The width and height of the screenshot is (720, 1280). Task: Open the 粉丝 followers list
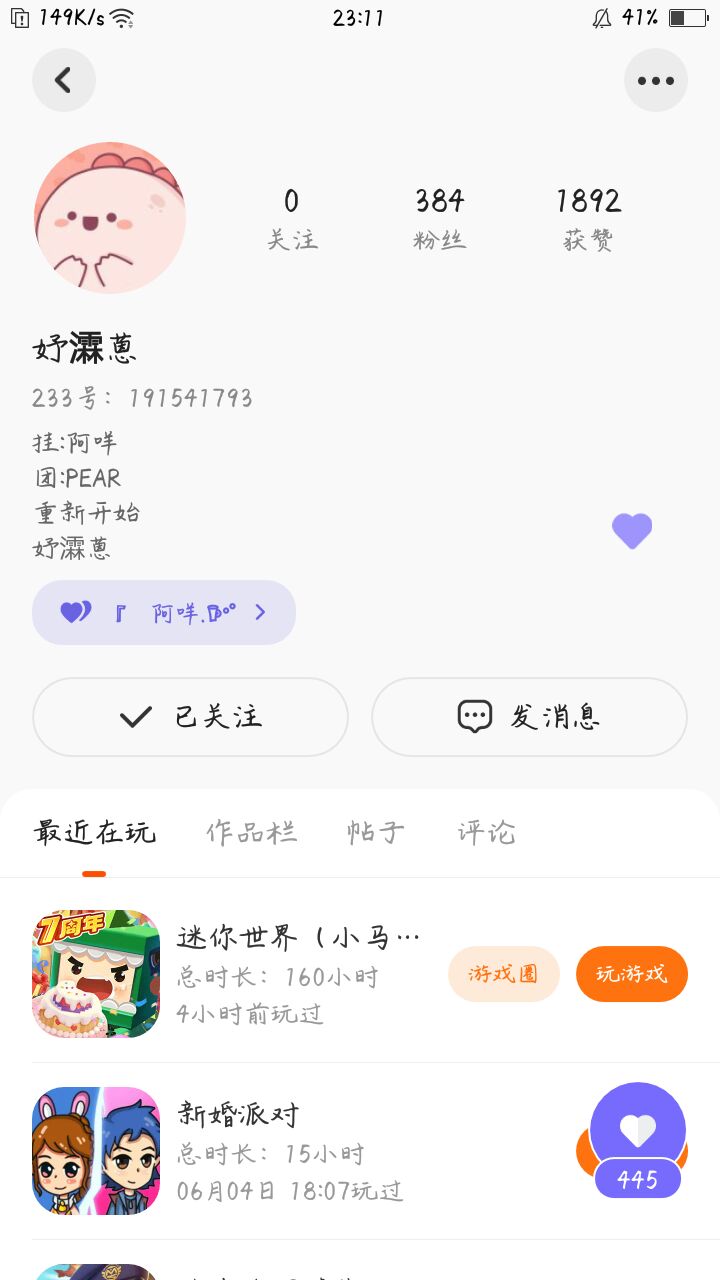[x=440, y=219]
